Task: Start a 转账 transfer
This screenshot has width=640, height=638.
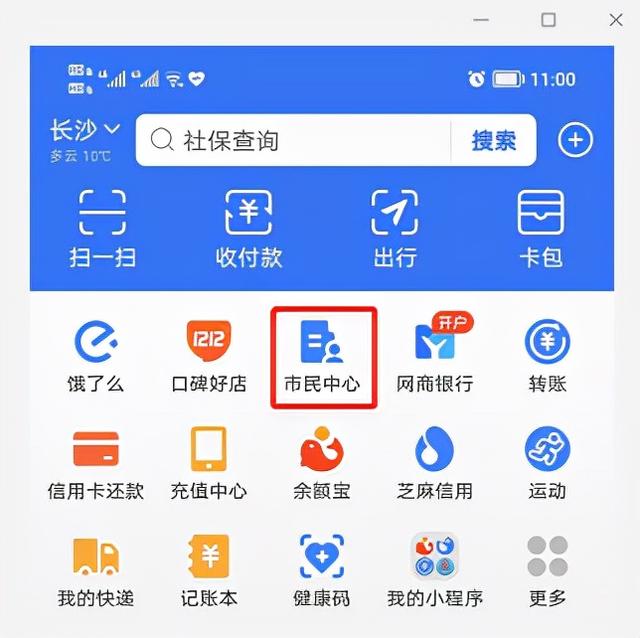Action: (548, 355)
